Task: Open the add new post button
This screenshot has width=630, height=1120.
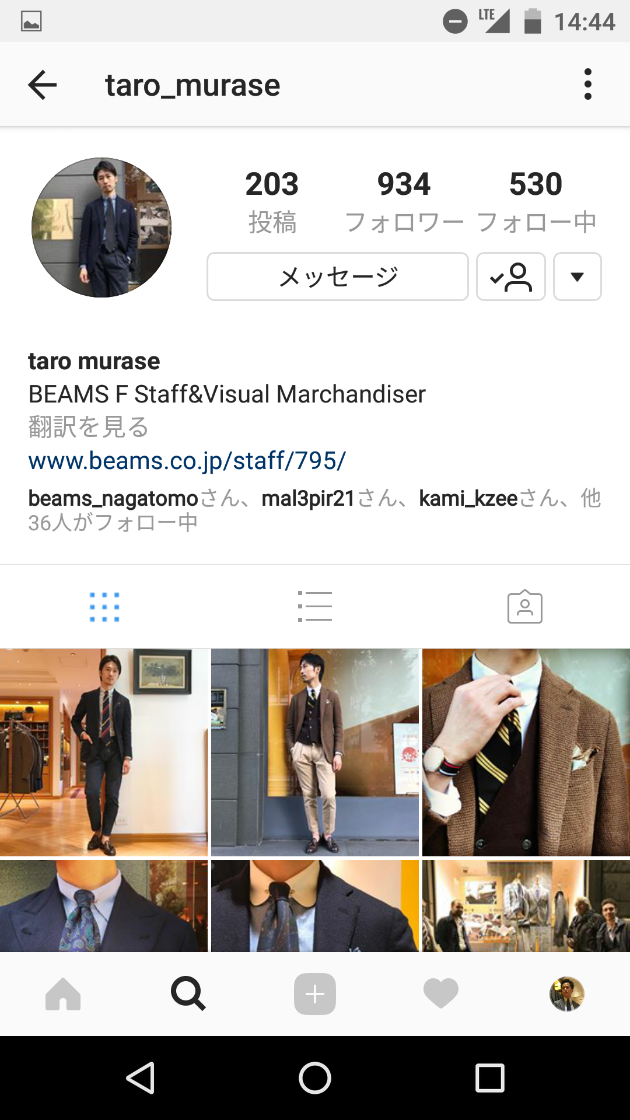Action: point(314,994)
